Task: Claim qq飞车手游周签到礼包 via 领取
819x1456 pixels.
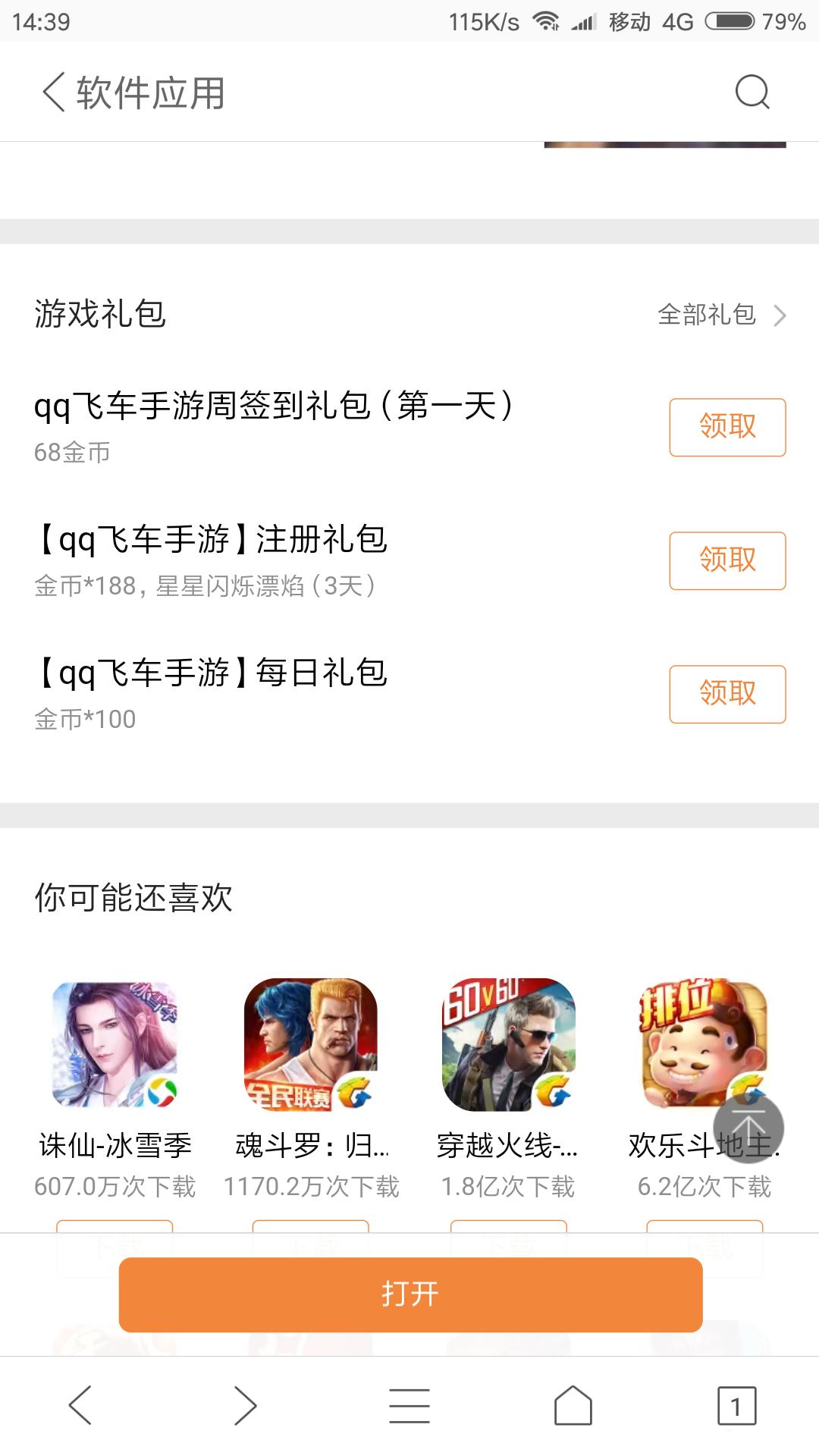Action: pos(726,426)
